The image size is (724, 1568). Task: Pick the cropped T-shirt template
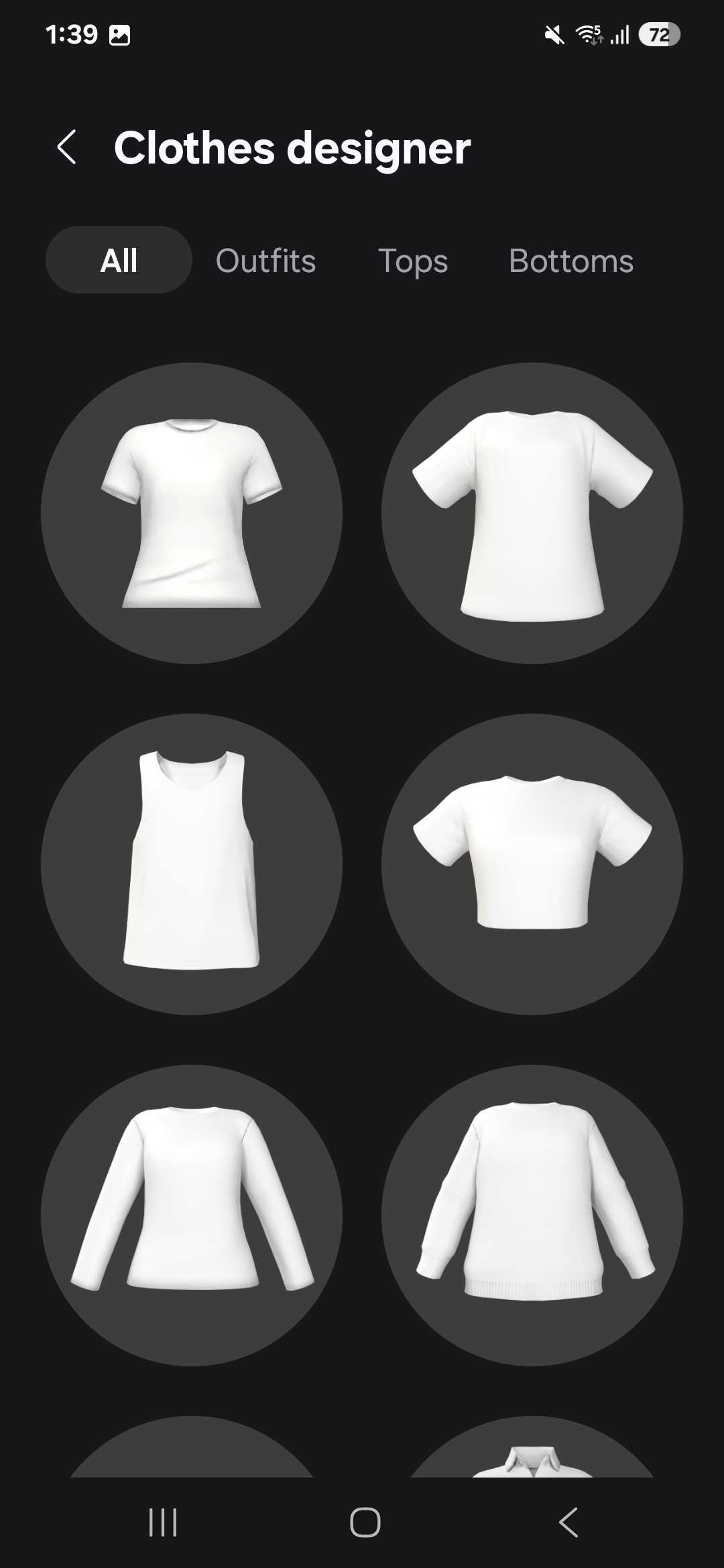coord(532,864)
